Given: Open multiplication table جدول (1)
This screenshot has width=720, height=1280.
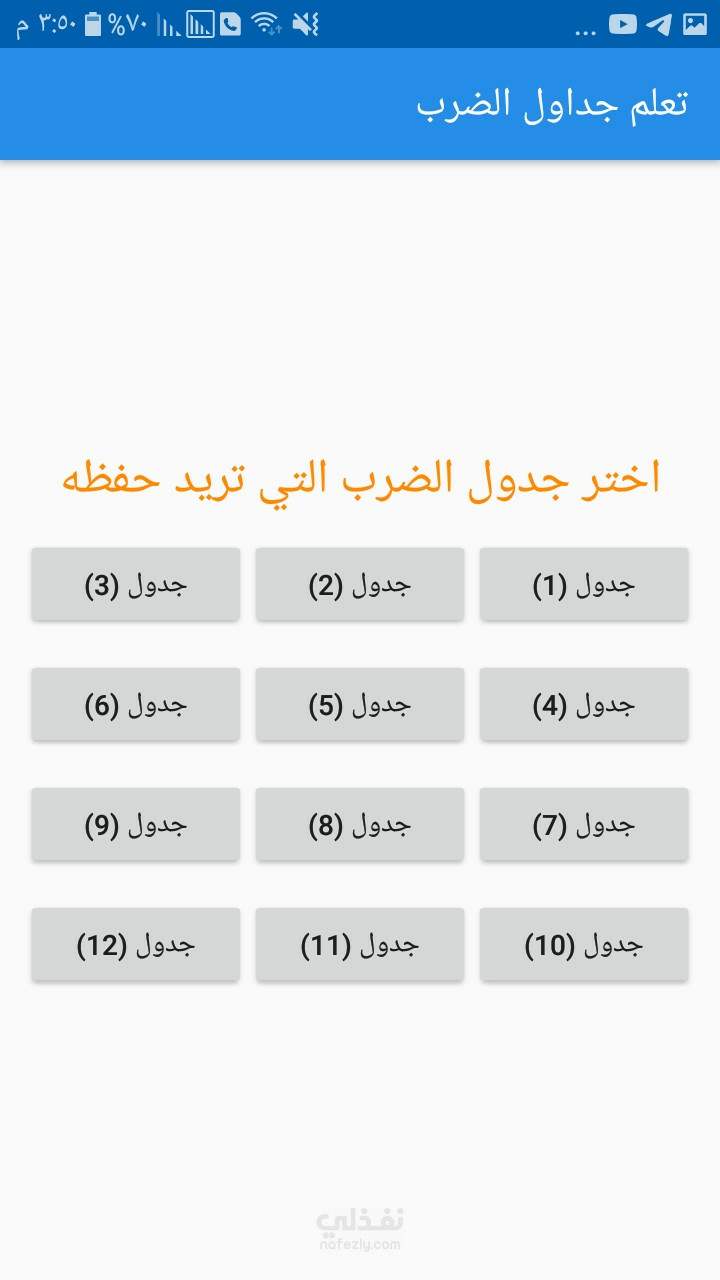Looking at the screenshot, I should tap(584, 584).
